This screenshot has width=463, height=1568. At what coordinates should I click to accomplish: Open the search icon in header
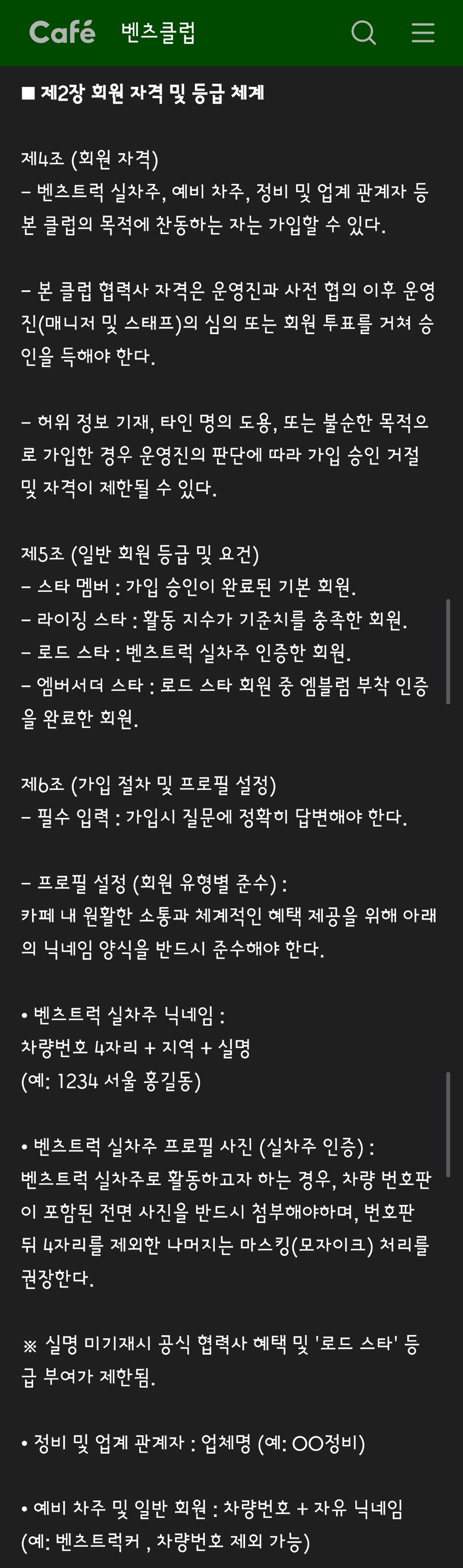[363, 33]
